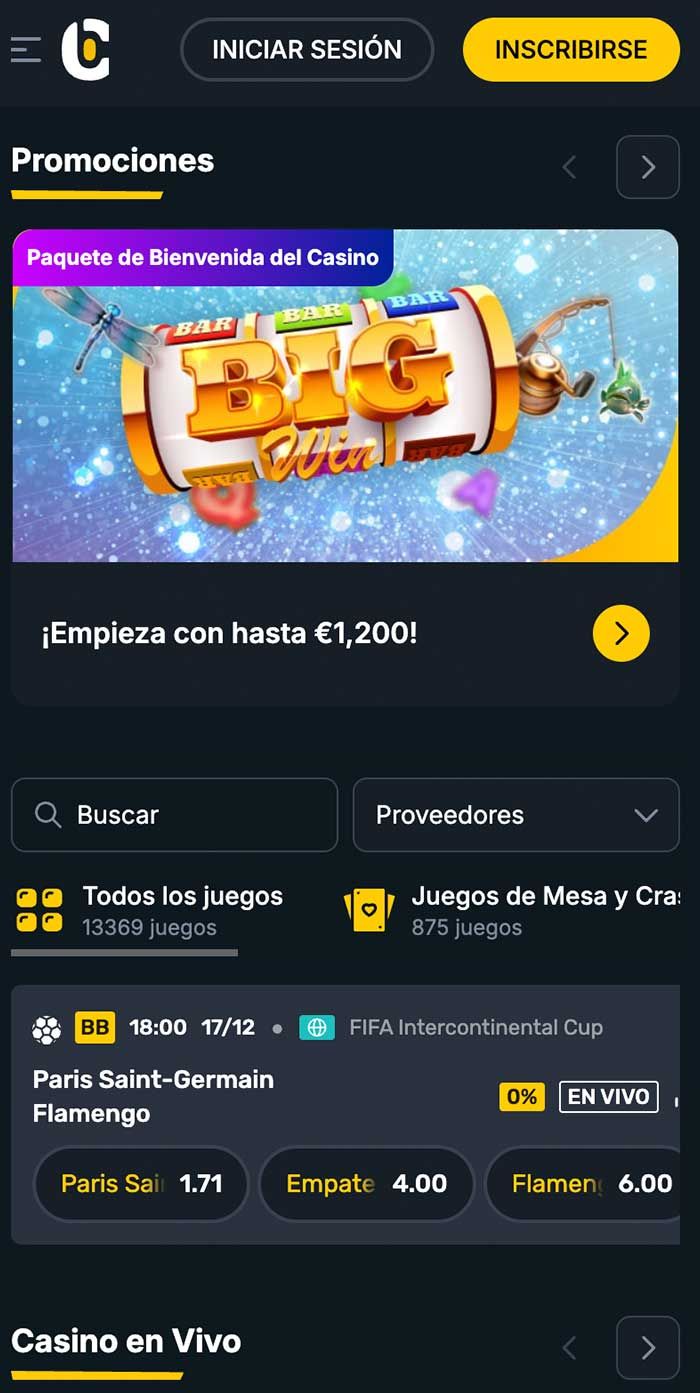Viewport: 700px width, 1393px height.
Task: Go to next promotion with arrow
Action: 647,167
